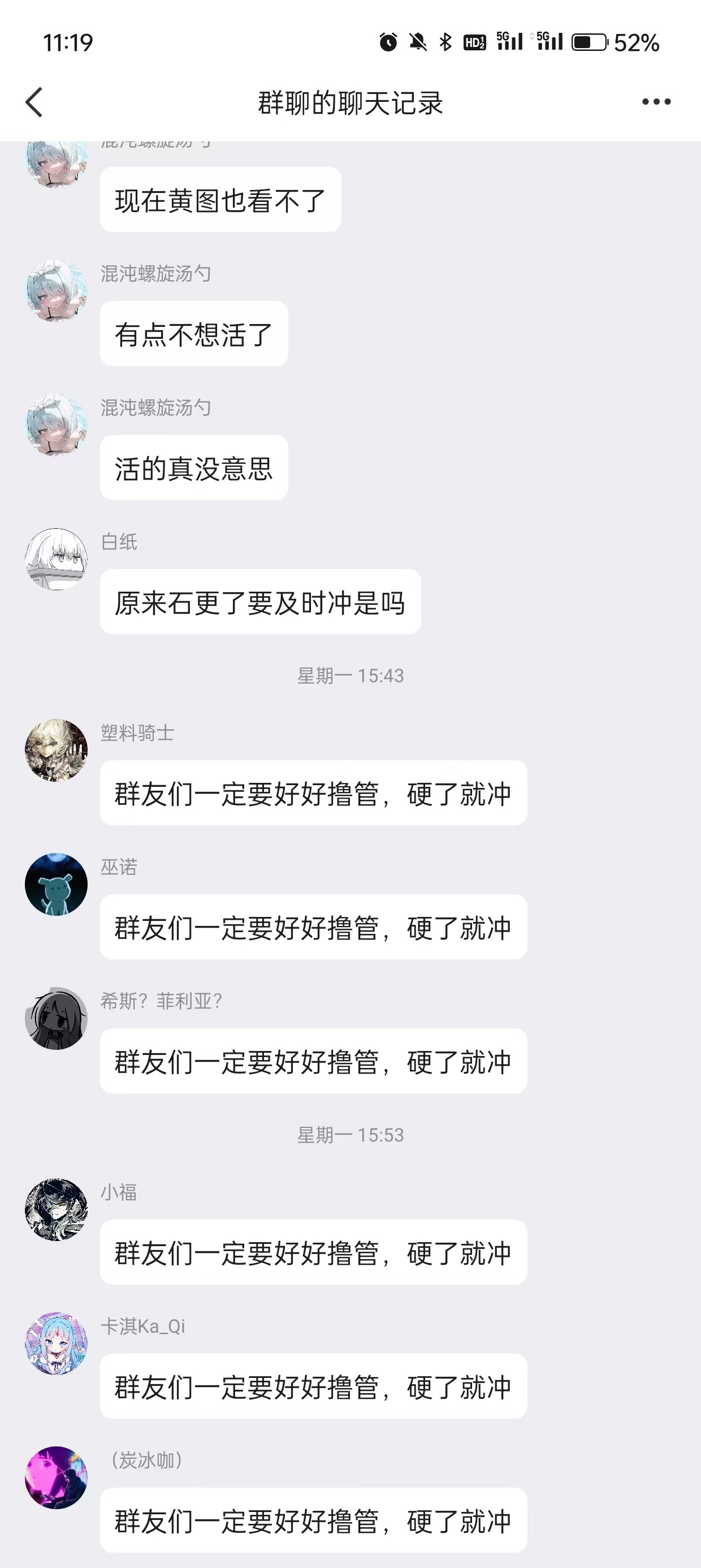Image resolution: width=701 pixels, height=1568 pixels.
Task: Tap 卡淇Ka_Qi's avatar
Action: click(56, 1343)
